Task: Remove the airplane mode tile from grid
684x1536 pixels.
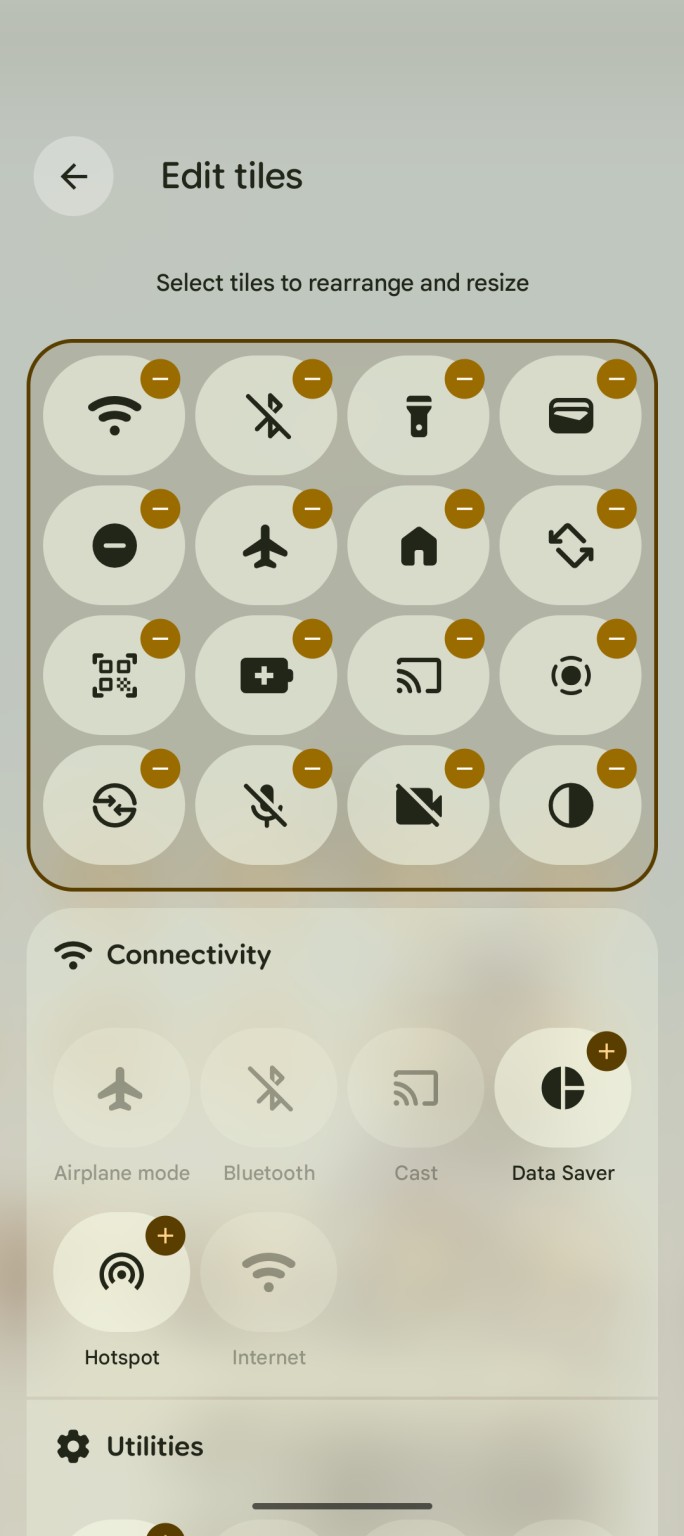Action: click(x=312, y=509)
